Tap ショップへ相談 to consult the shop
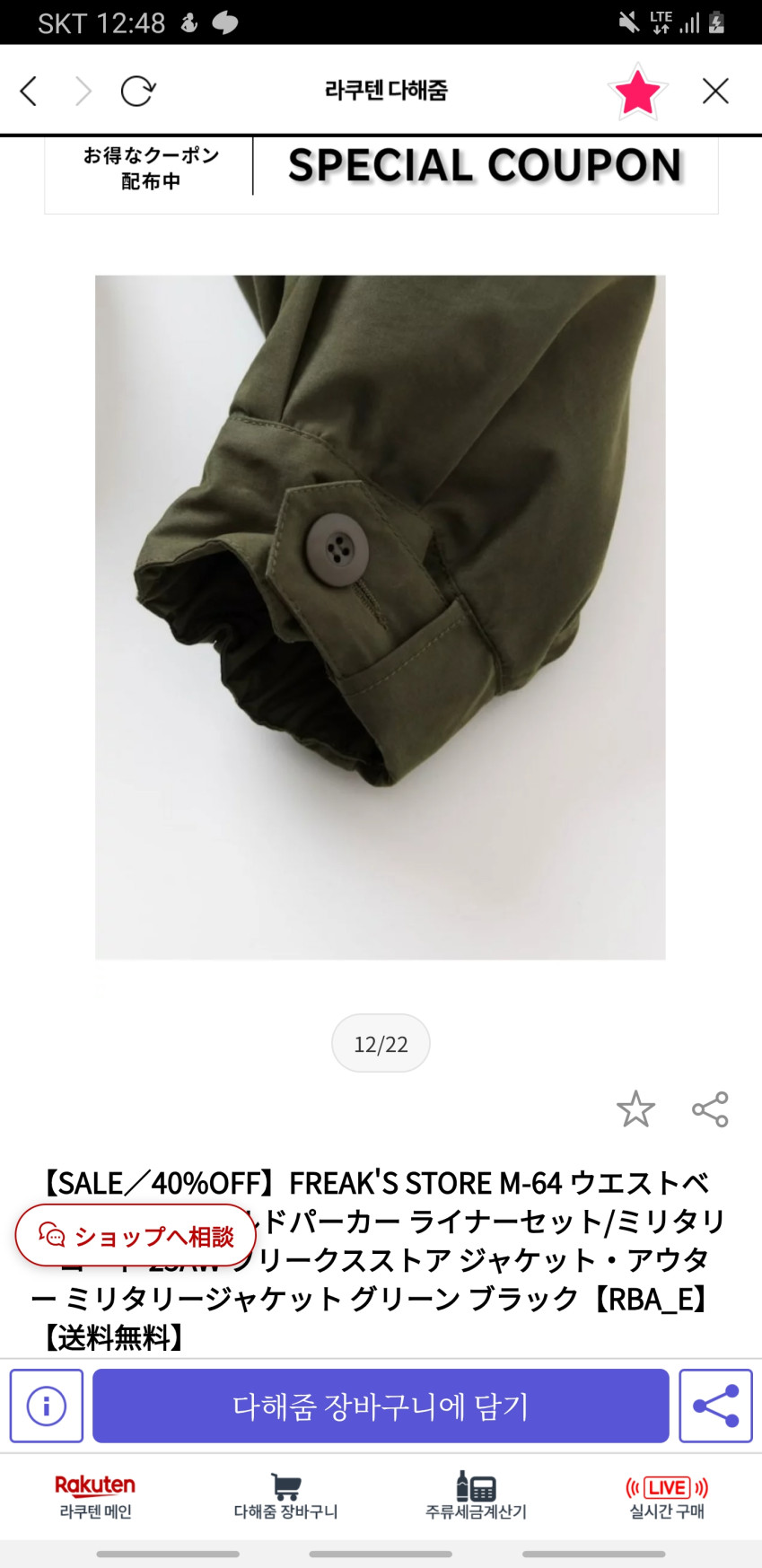Image resolution: width=762 pixels, height=1568 pixels. (x=136, y=1236)
